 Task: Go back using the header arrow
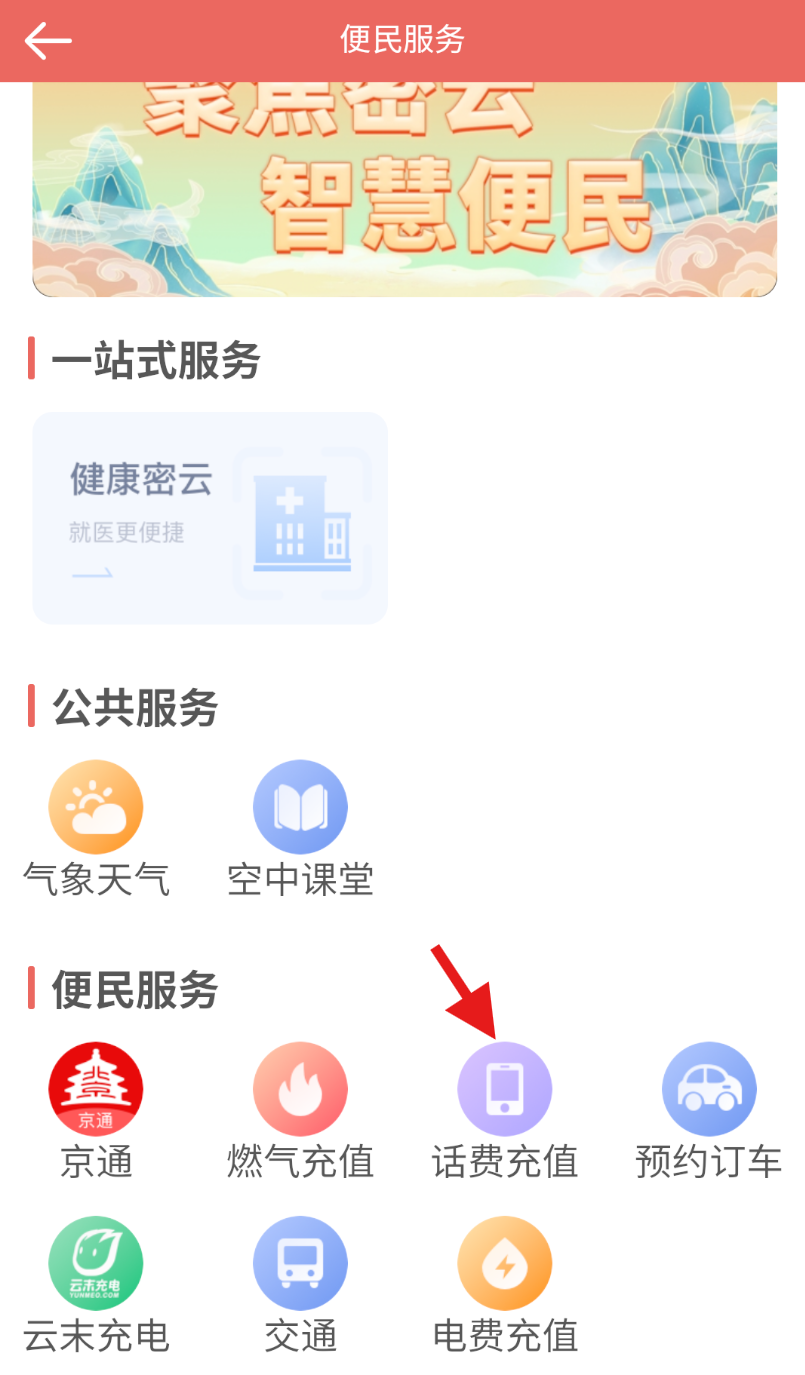tap(48, 41)
